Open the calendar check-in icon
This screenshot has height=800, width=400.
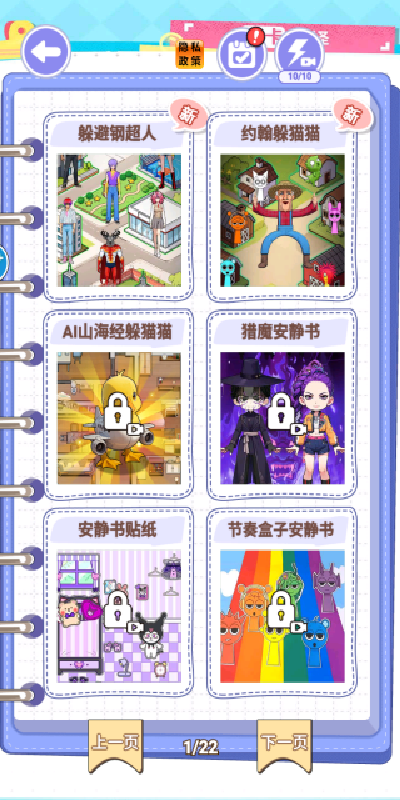(x=242, y=54)
